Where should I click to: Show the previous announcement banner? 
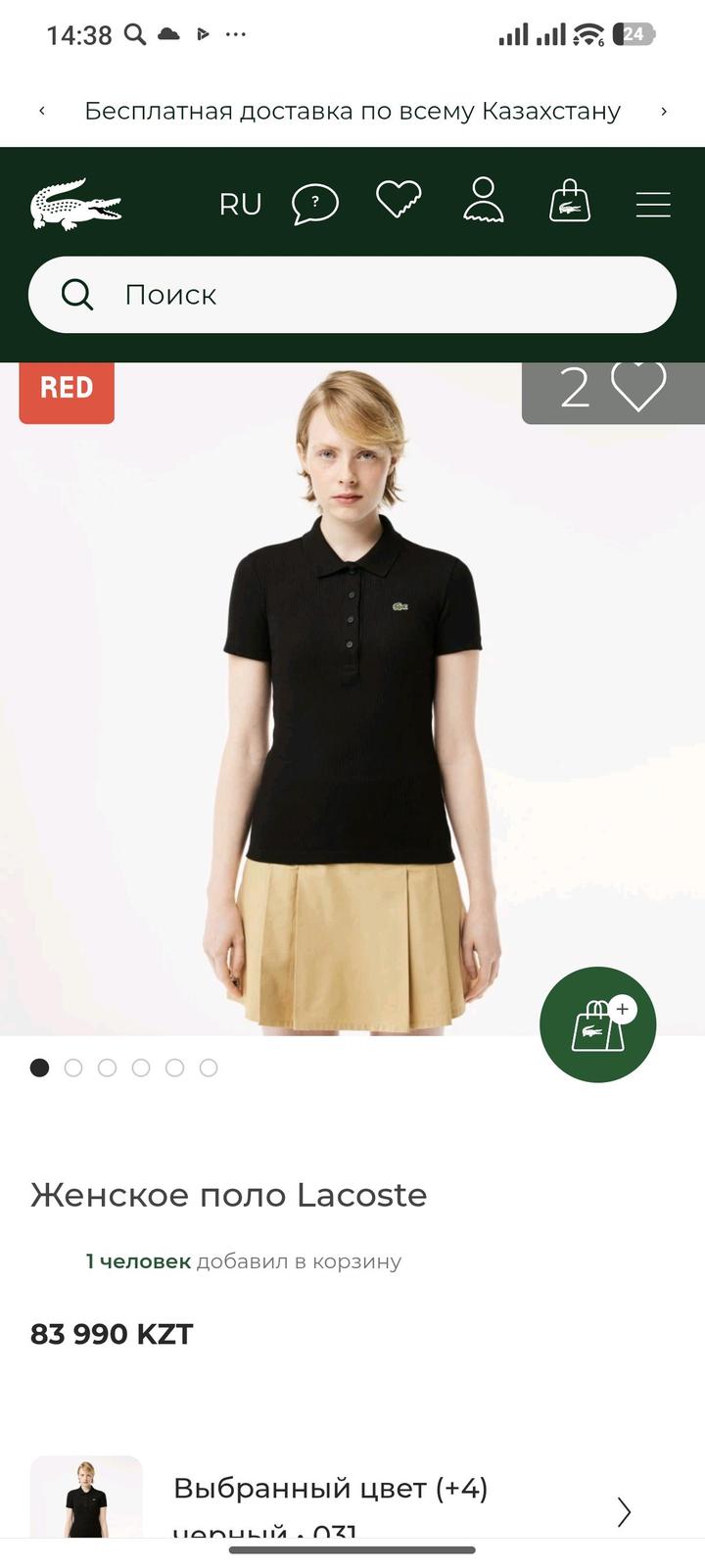click(42, 112)
